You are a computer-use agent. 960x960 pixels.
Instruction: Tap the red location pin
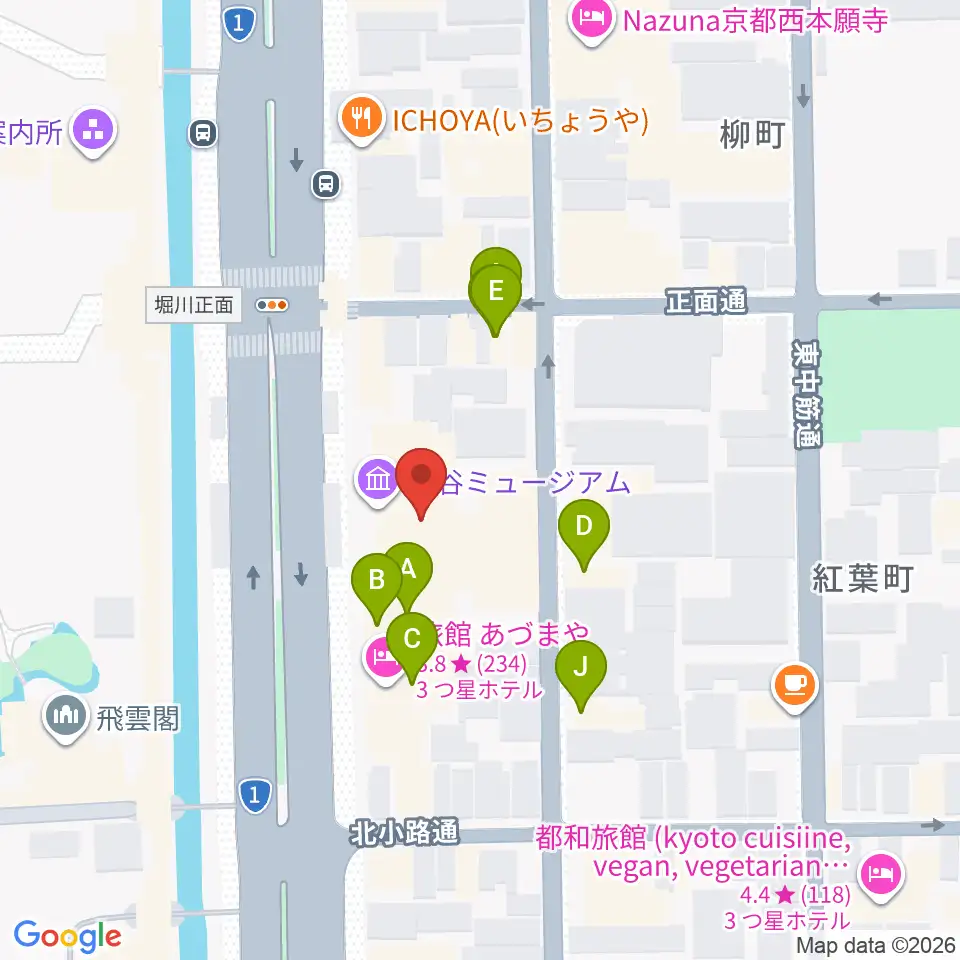coord(421,481)
